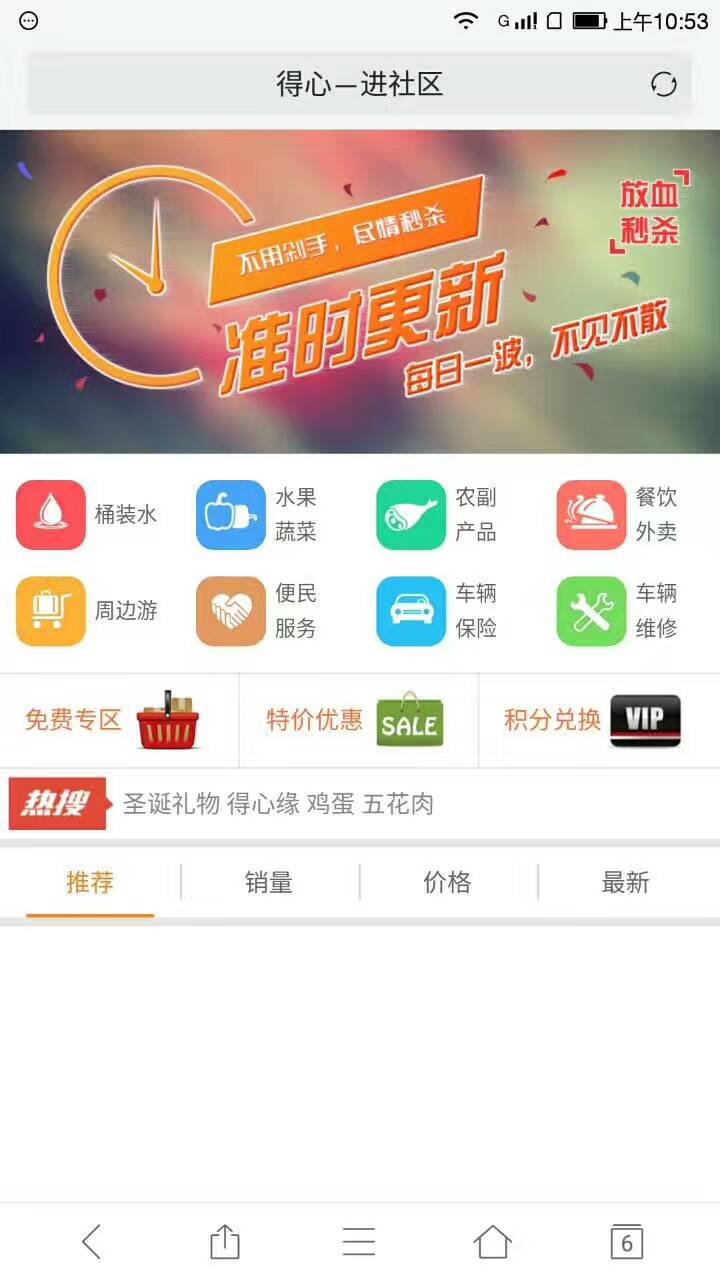Search the hot keyword 圣诞礼物
The width and height of the screenshot is (720, 1280).
(x=171, y=804)
